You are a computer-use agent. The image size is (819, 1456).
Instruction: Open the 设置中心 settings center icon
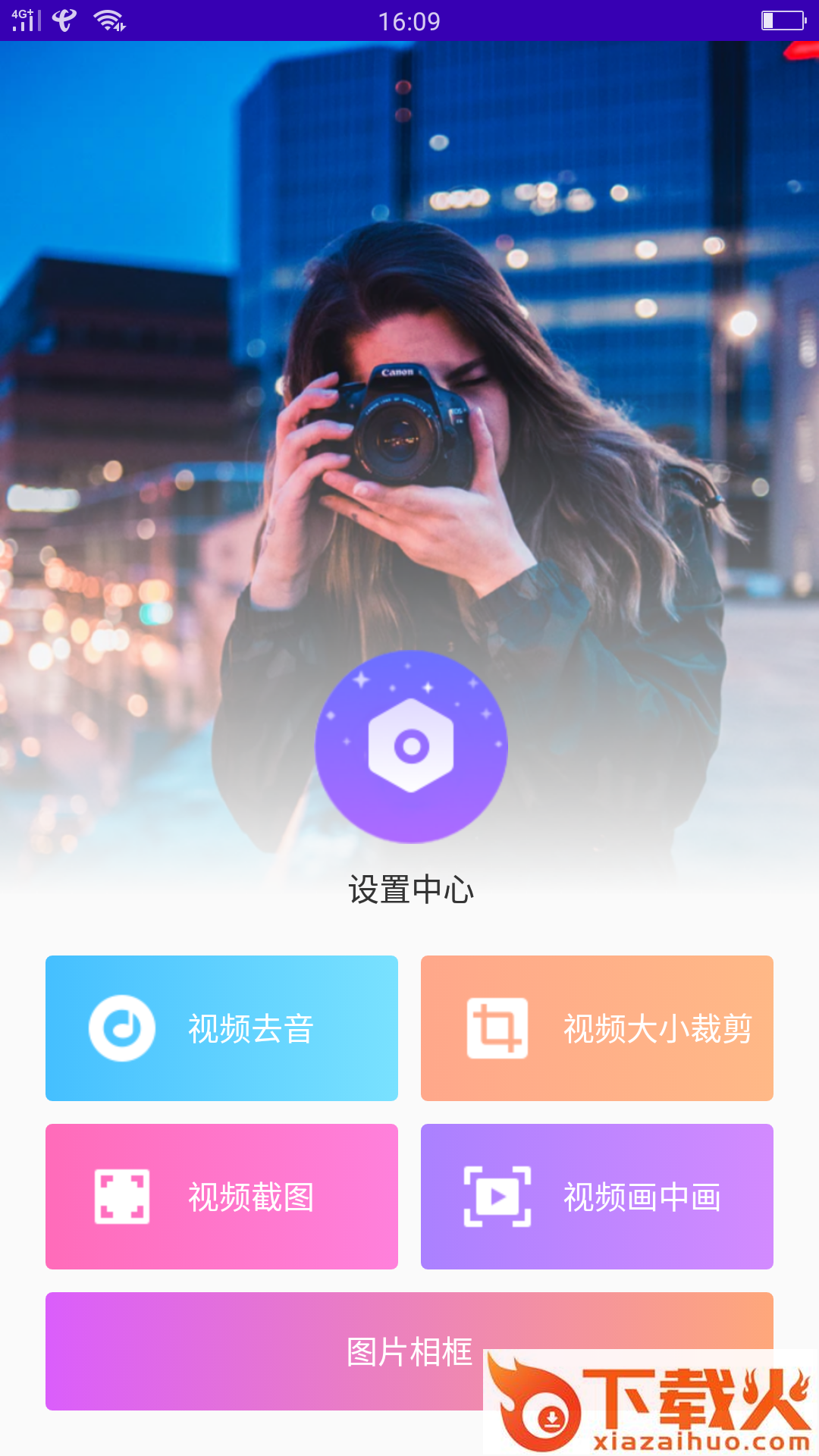click(411, 746)
